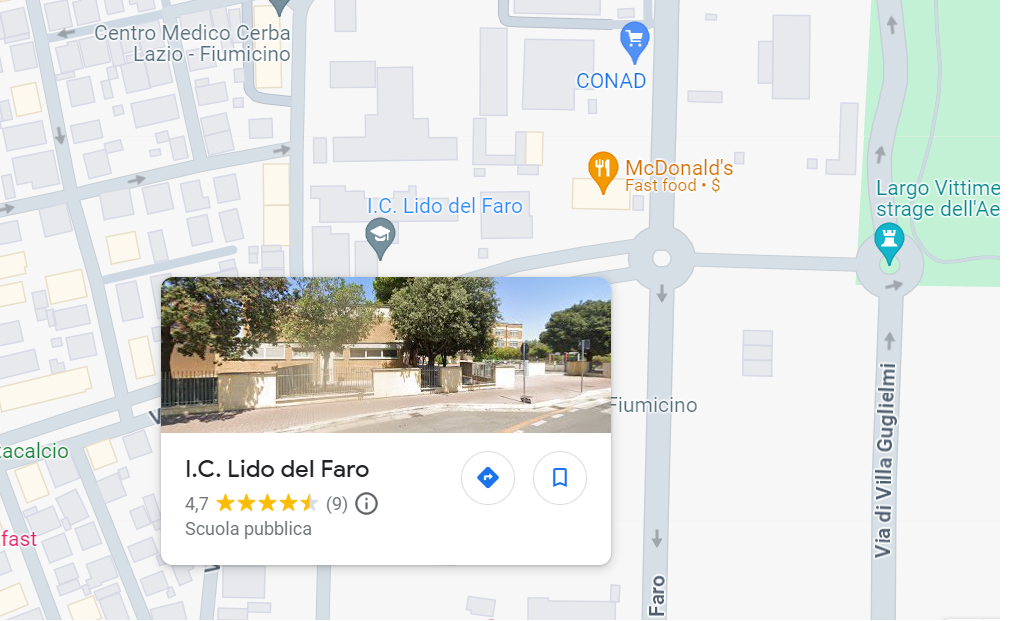The width and height of the screenshot is (1011, 621).
Task: Get directions to I.C. Lido del Faro
Action: tap(488, 478)
